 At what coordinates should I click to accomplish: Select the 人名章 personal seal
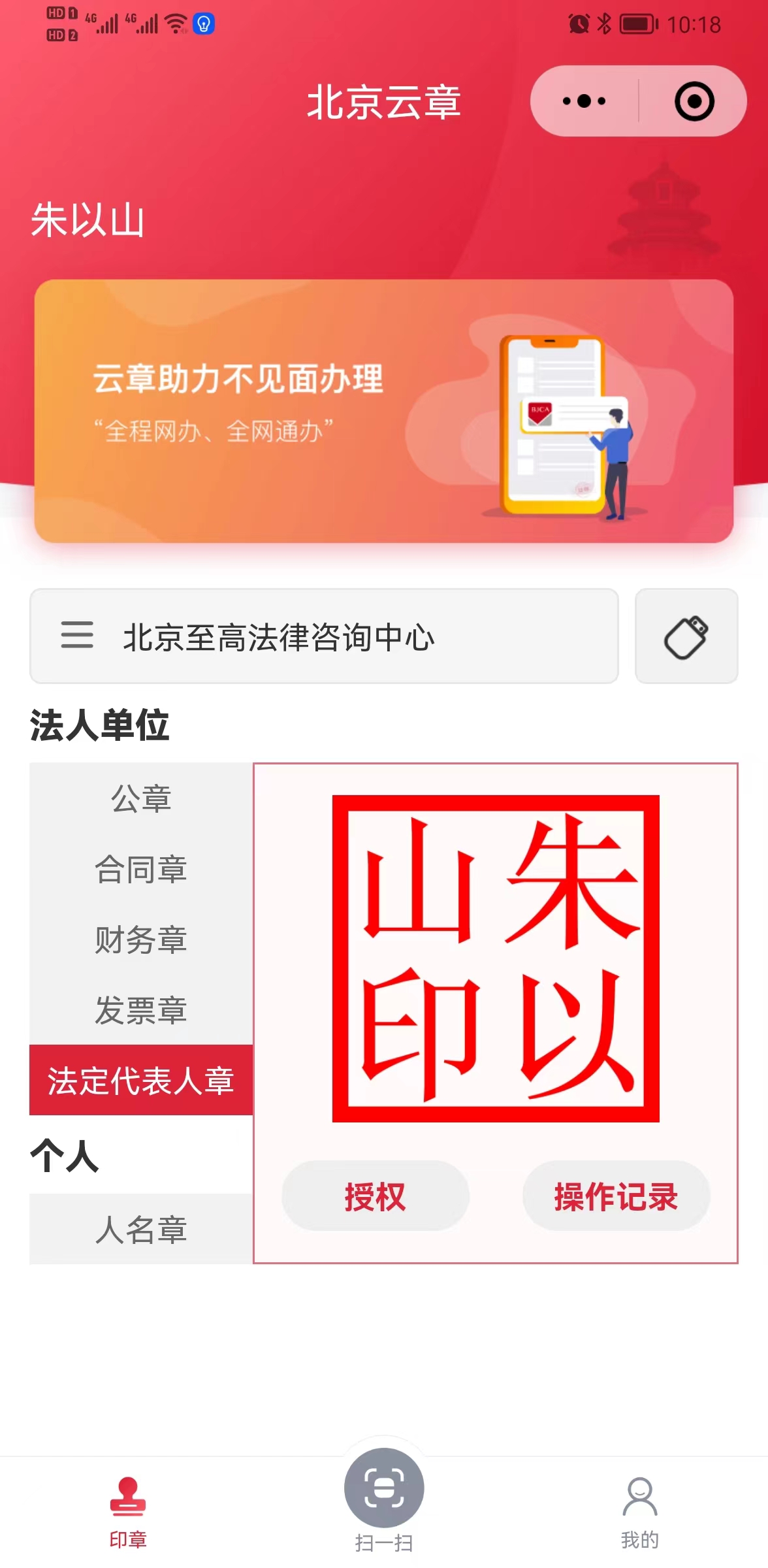pos(141,1230)
